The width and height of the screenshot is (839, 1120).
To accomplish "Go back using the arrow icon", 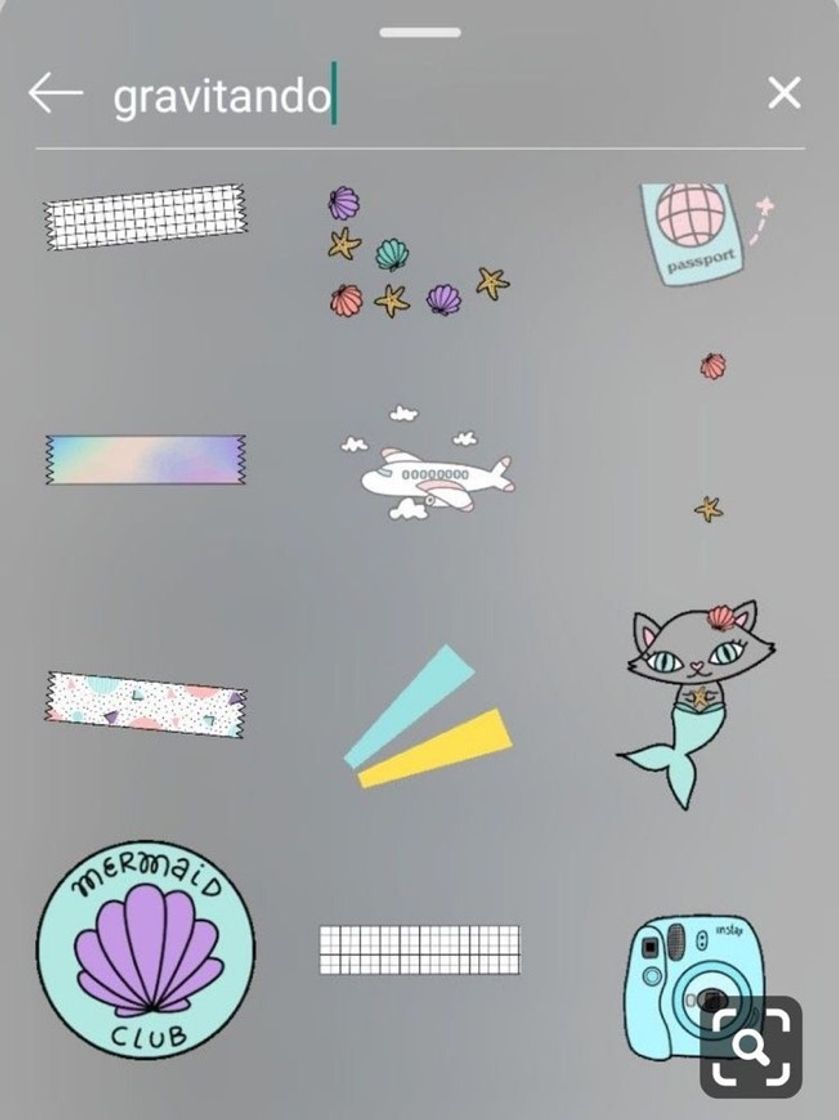I will pyautogui.click(x=56, y=93).
